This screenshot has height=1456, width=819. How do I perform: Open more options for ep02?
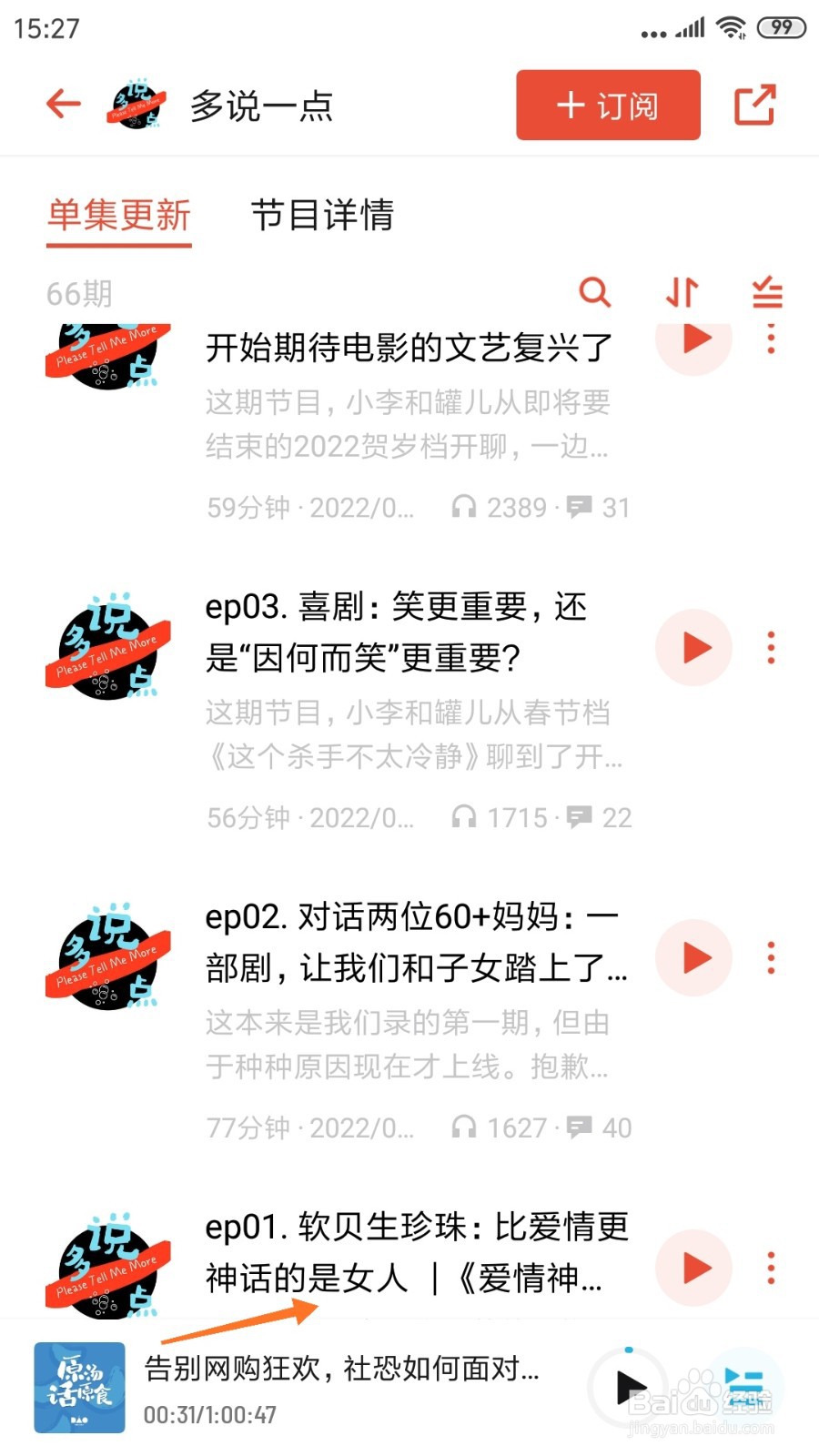771,958
